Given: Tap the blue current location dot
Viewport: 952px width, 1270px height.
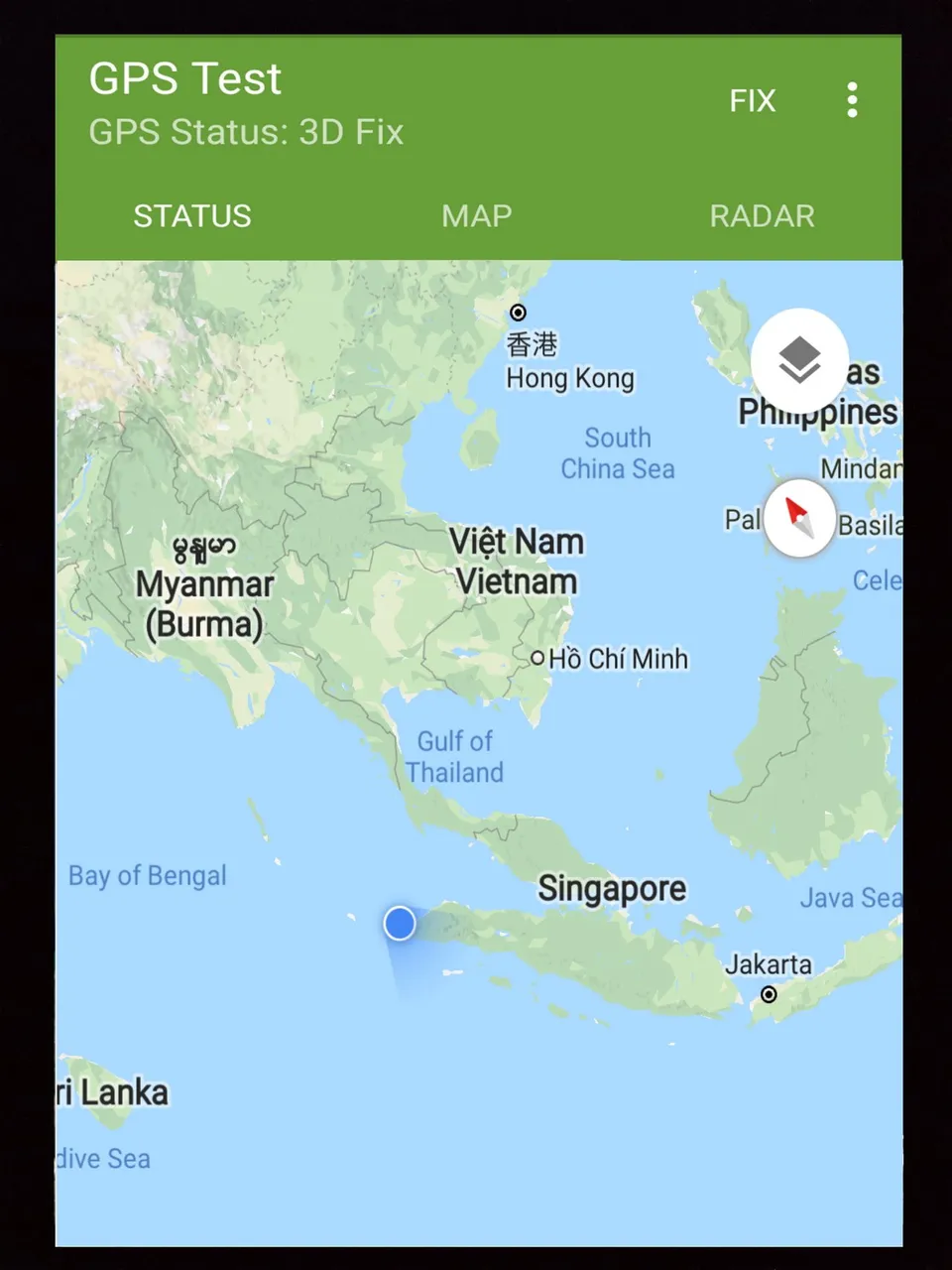Looking at the screenshot, I should tap(400, 923).
